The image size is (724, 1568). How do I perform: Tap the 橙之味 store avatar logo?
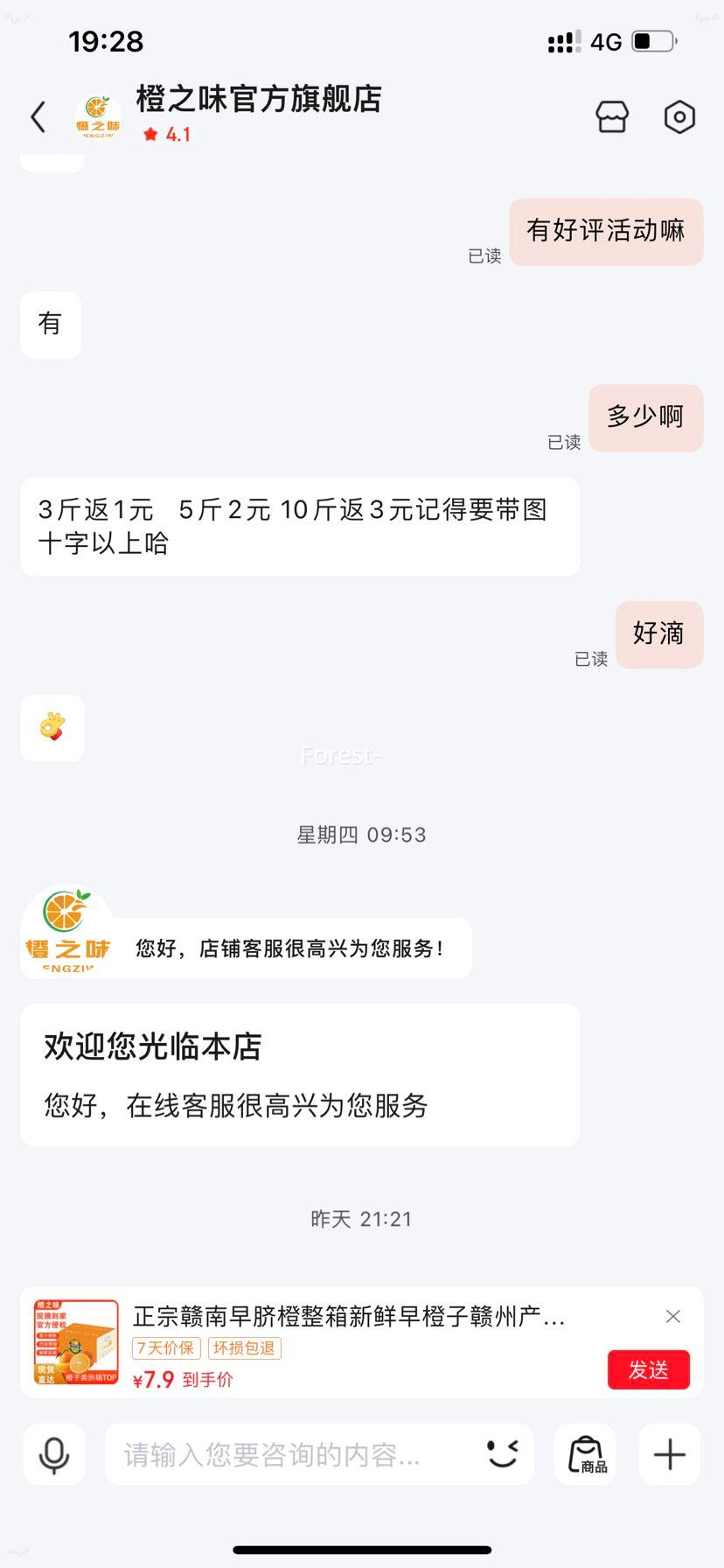(x=98, y=116)
